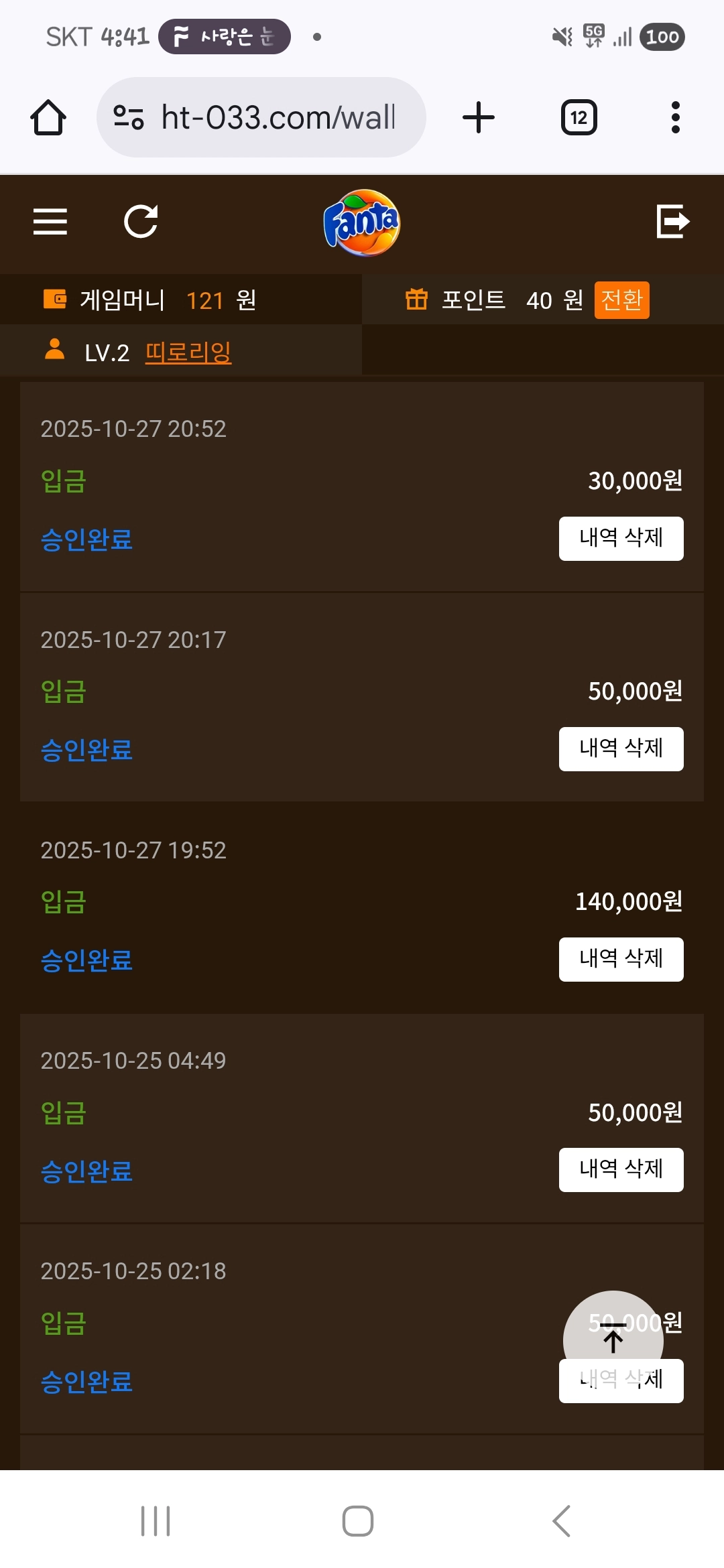The image size is (724, 1568).
Task: Open Chrome's home button
Action: pos(48,117)
